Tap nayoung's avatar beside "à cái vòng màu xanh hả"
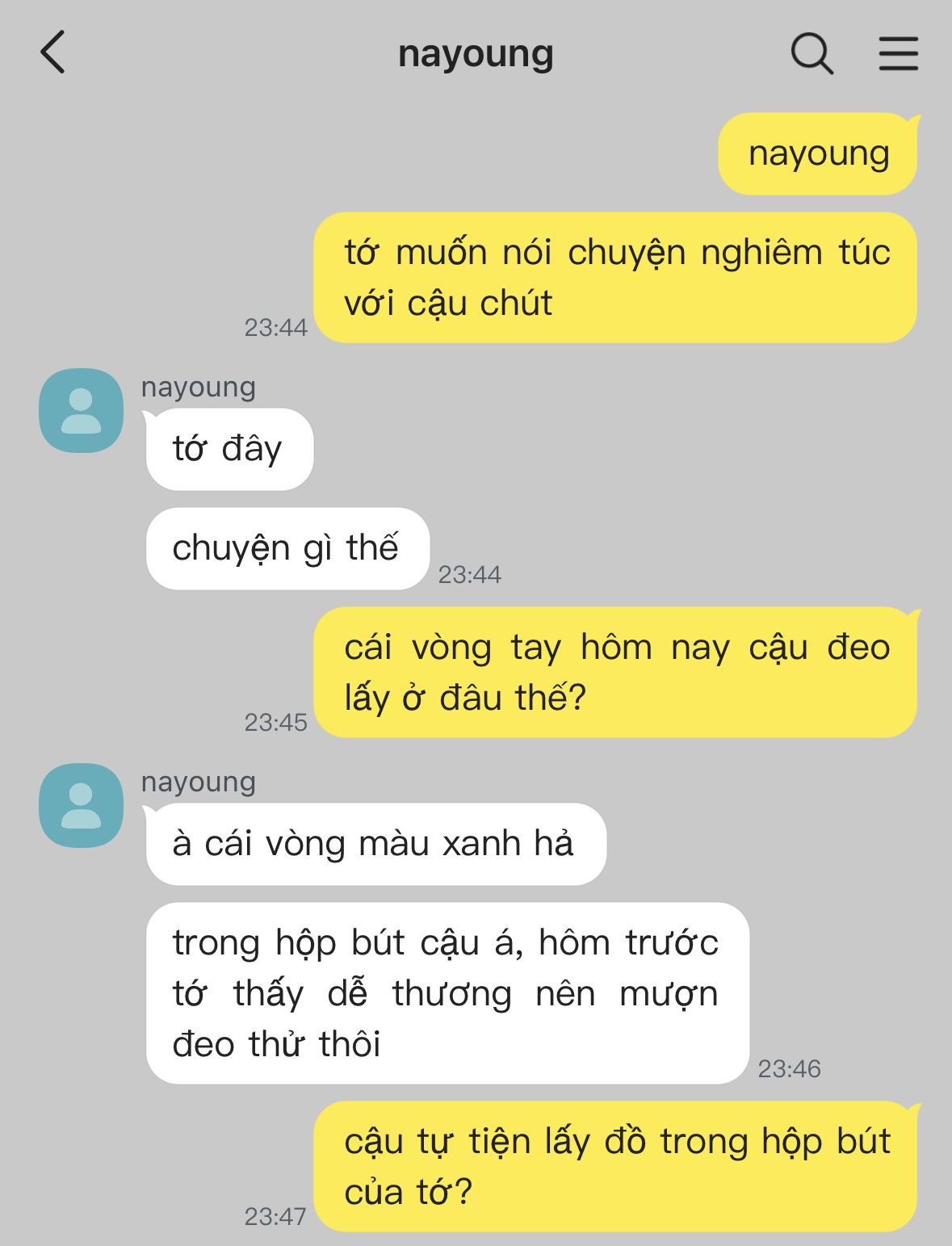This screenshot has width=952, height=1246. (82, 805)
